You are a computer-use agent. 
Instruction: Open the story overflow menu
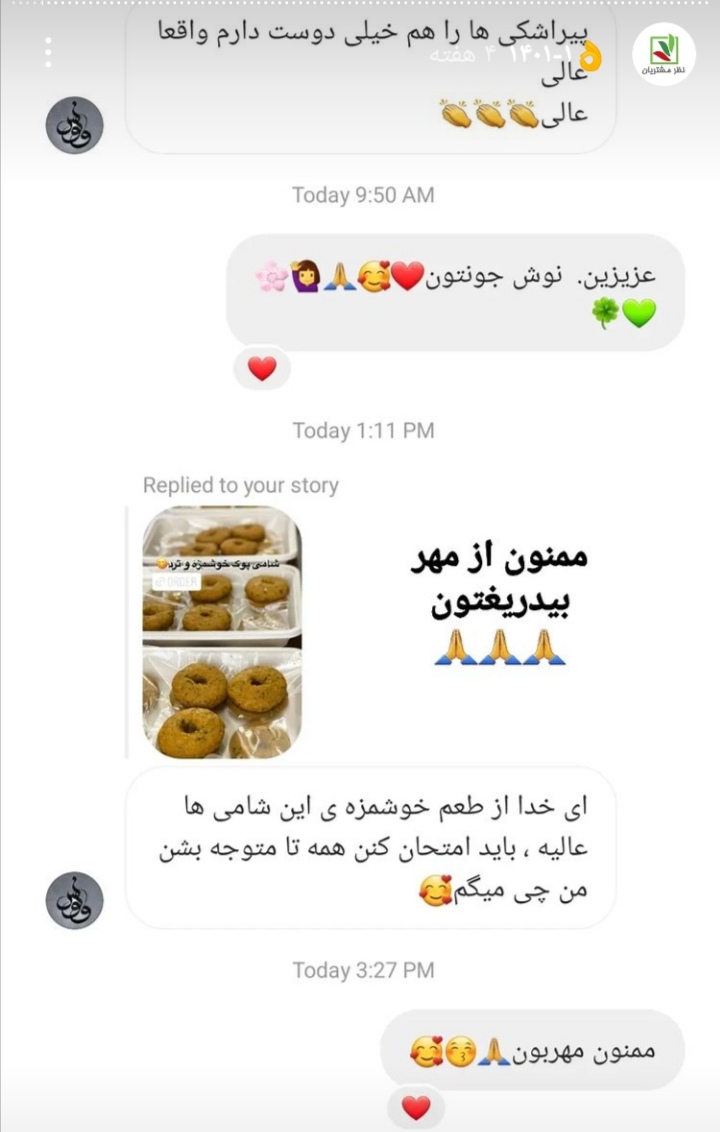point(48,53)
